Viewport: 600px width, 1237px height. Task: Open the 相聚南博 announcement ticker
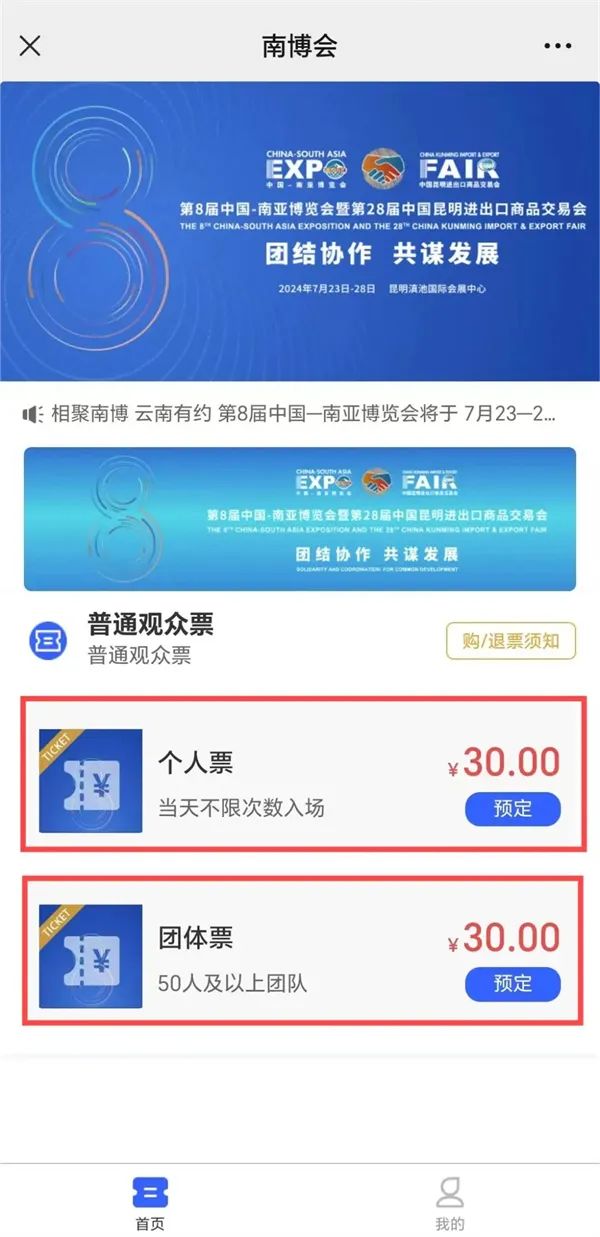coord(300,414)
